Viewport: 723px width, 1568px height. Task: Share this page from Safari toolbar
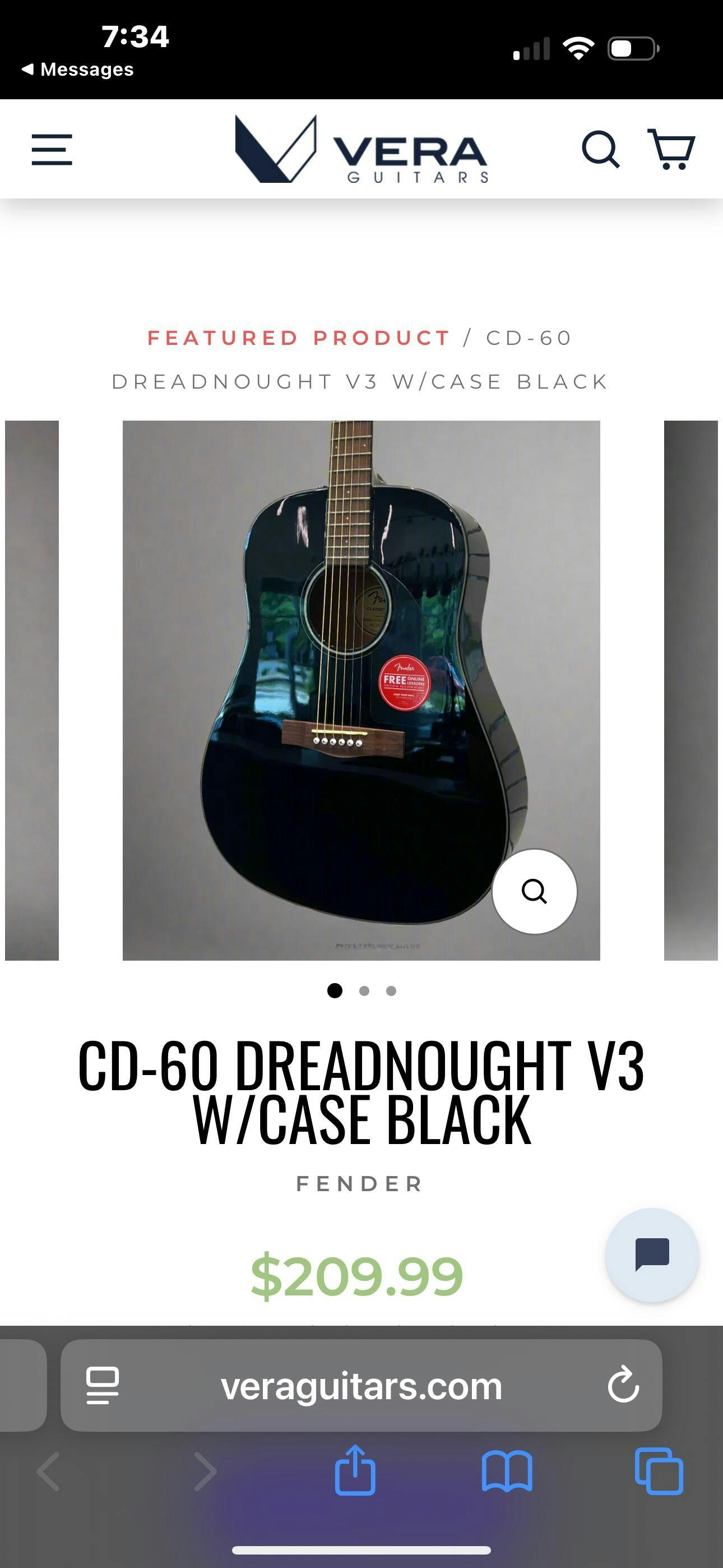coord(355,1470)
